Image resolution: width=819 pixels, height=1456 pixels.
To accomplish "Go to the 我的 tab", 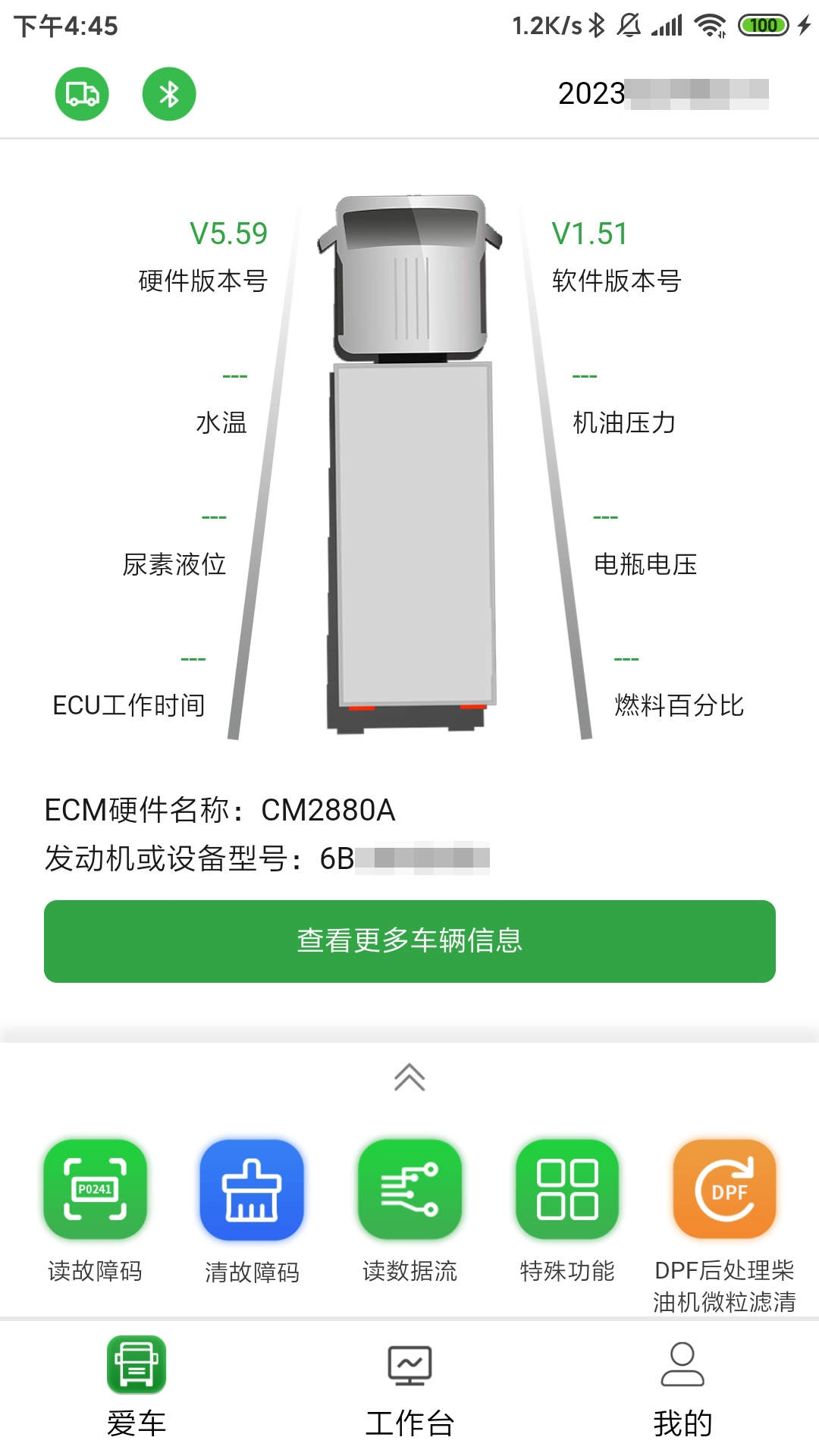I will tap(682, 1386).
